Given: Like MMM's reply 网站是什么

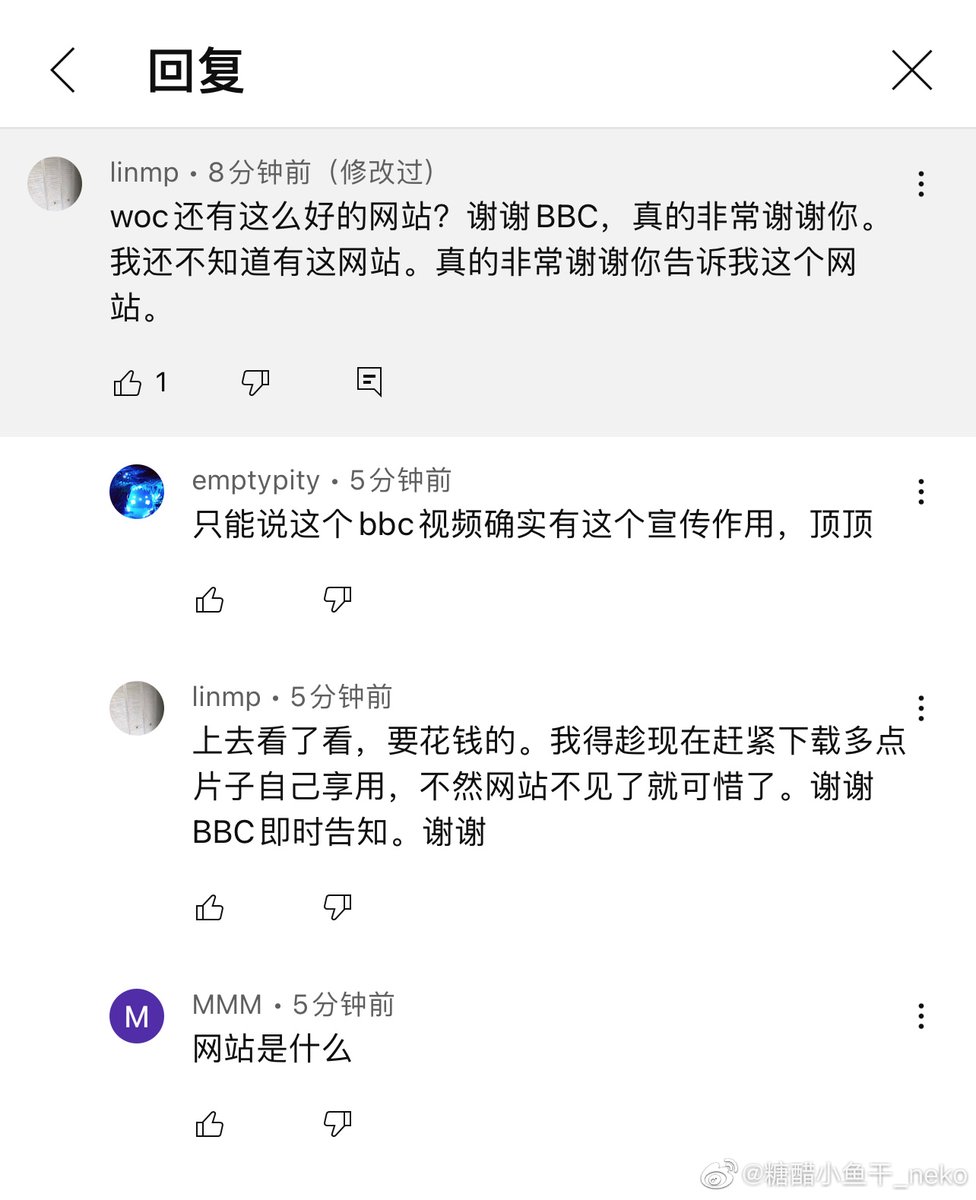Looking at the screenshot, I should (x=210, y=1124).
